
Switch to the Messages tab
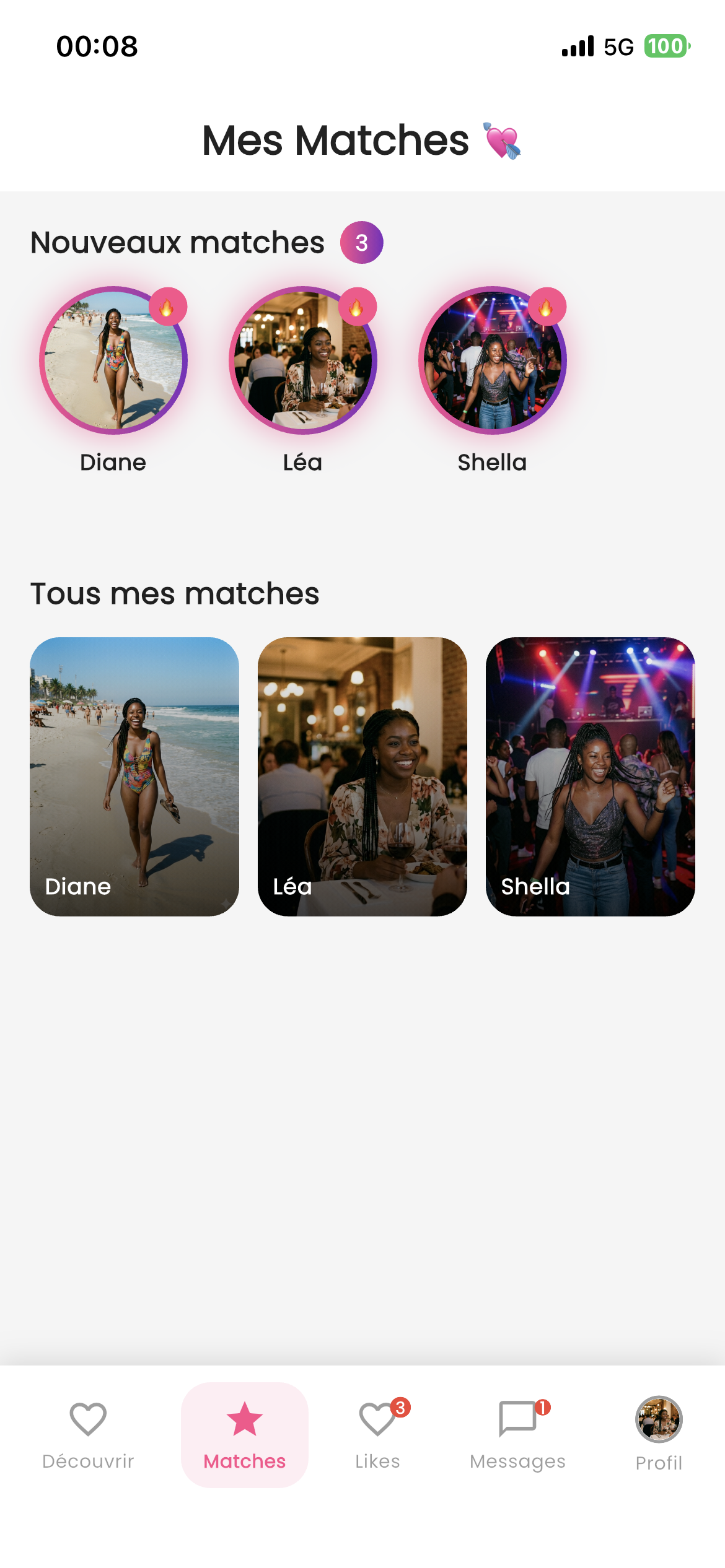[519, 1437]
